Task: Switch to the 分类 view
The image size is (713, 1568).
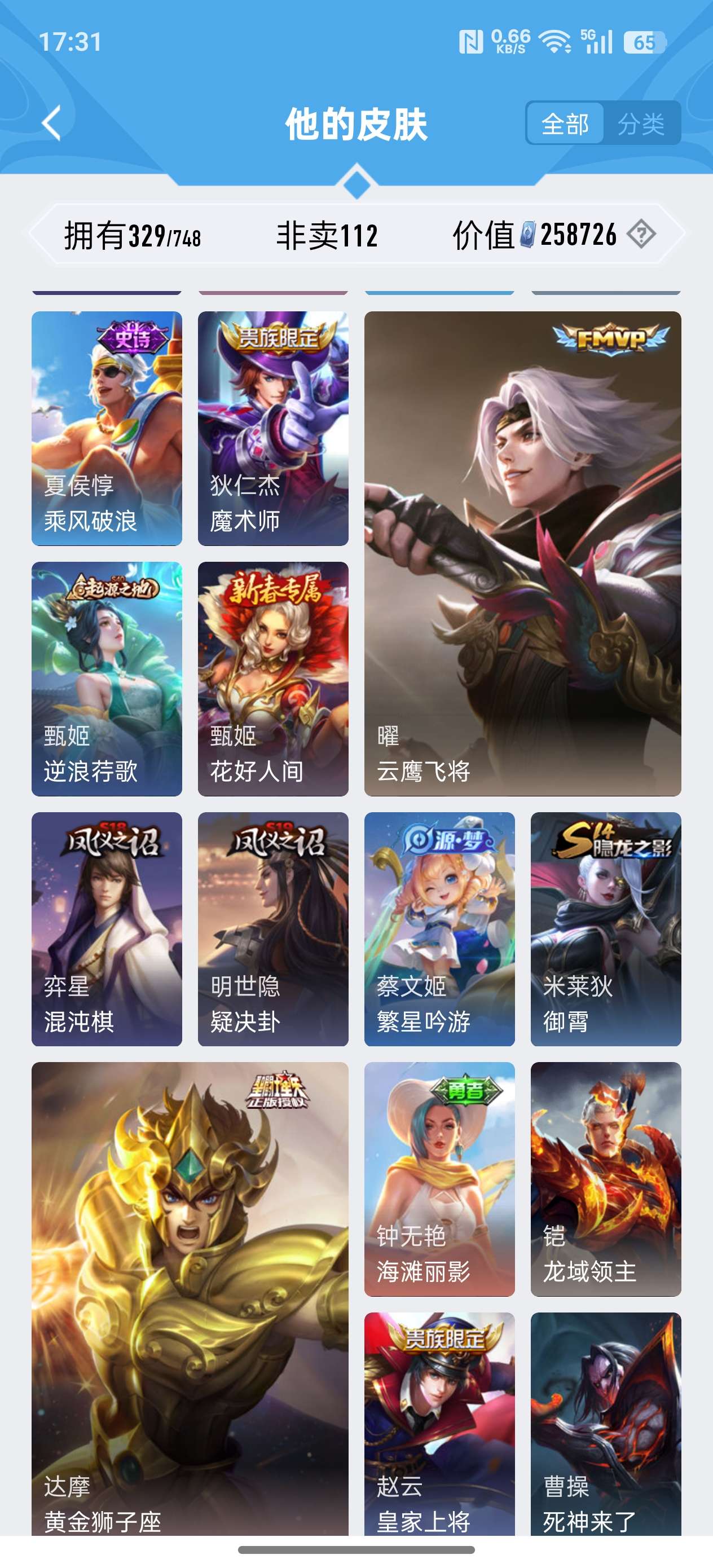Action: [x=641, y=124]
